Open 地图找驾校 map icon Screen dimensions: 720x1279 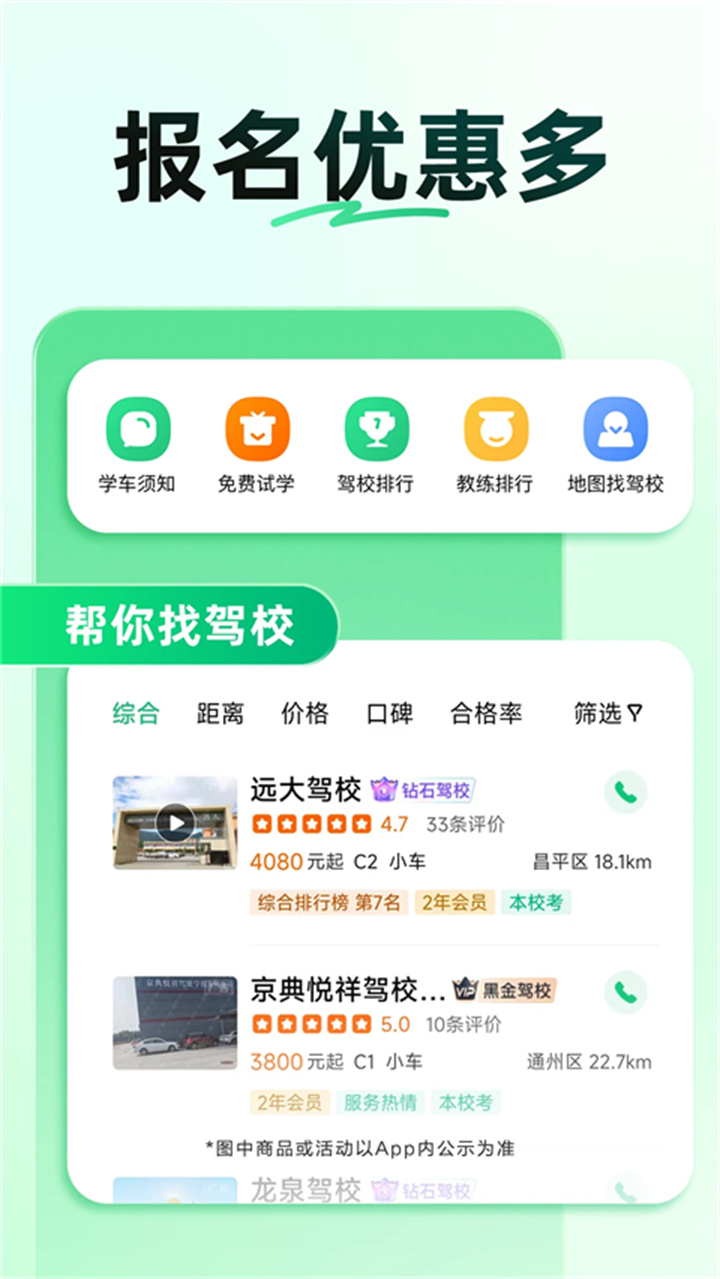pos(614,431)
